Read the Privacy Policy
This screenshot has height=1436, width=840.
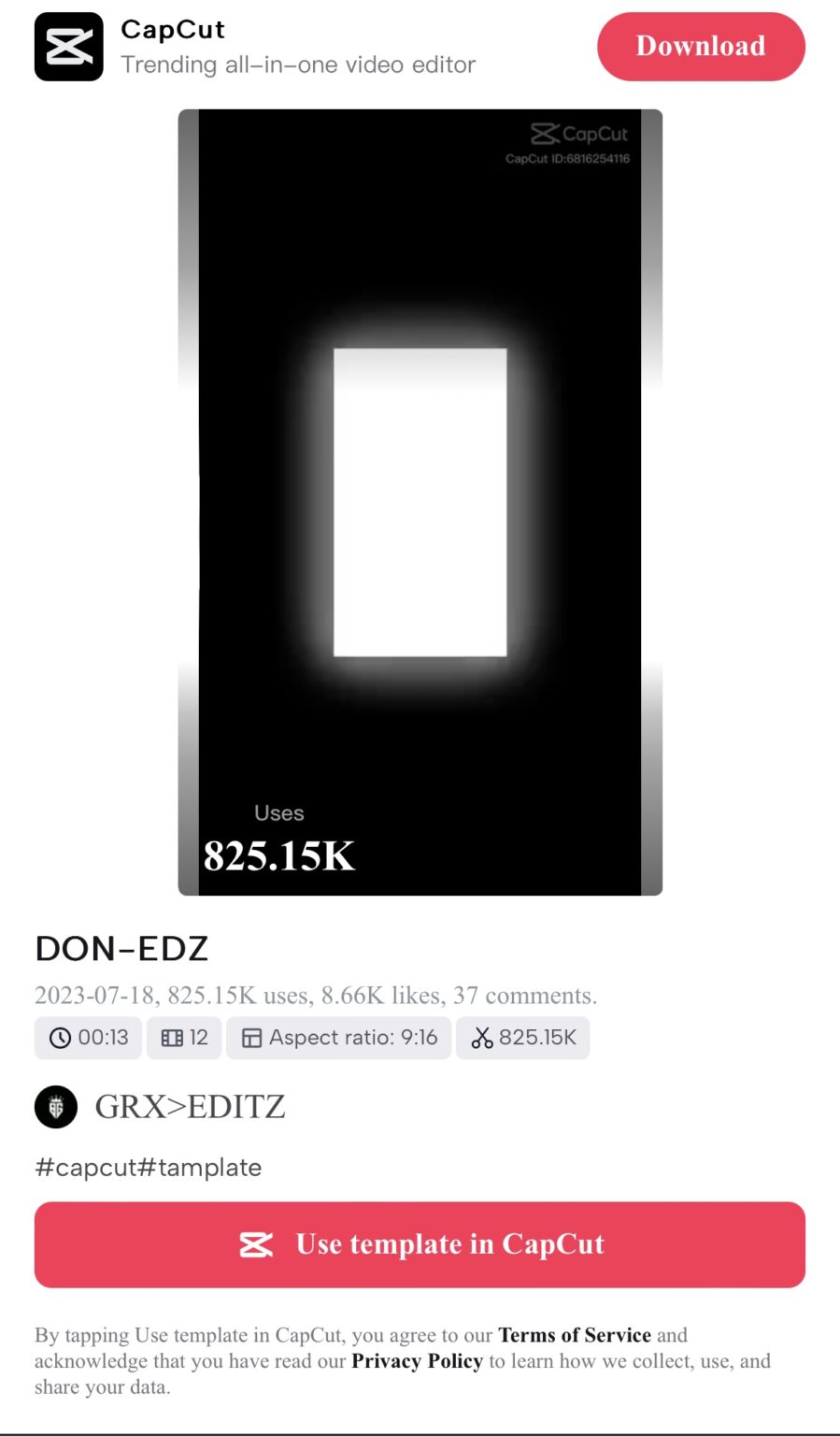(417, 1361)
